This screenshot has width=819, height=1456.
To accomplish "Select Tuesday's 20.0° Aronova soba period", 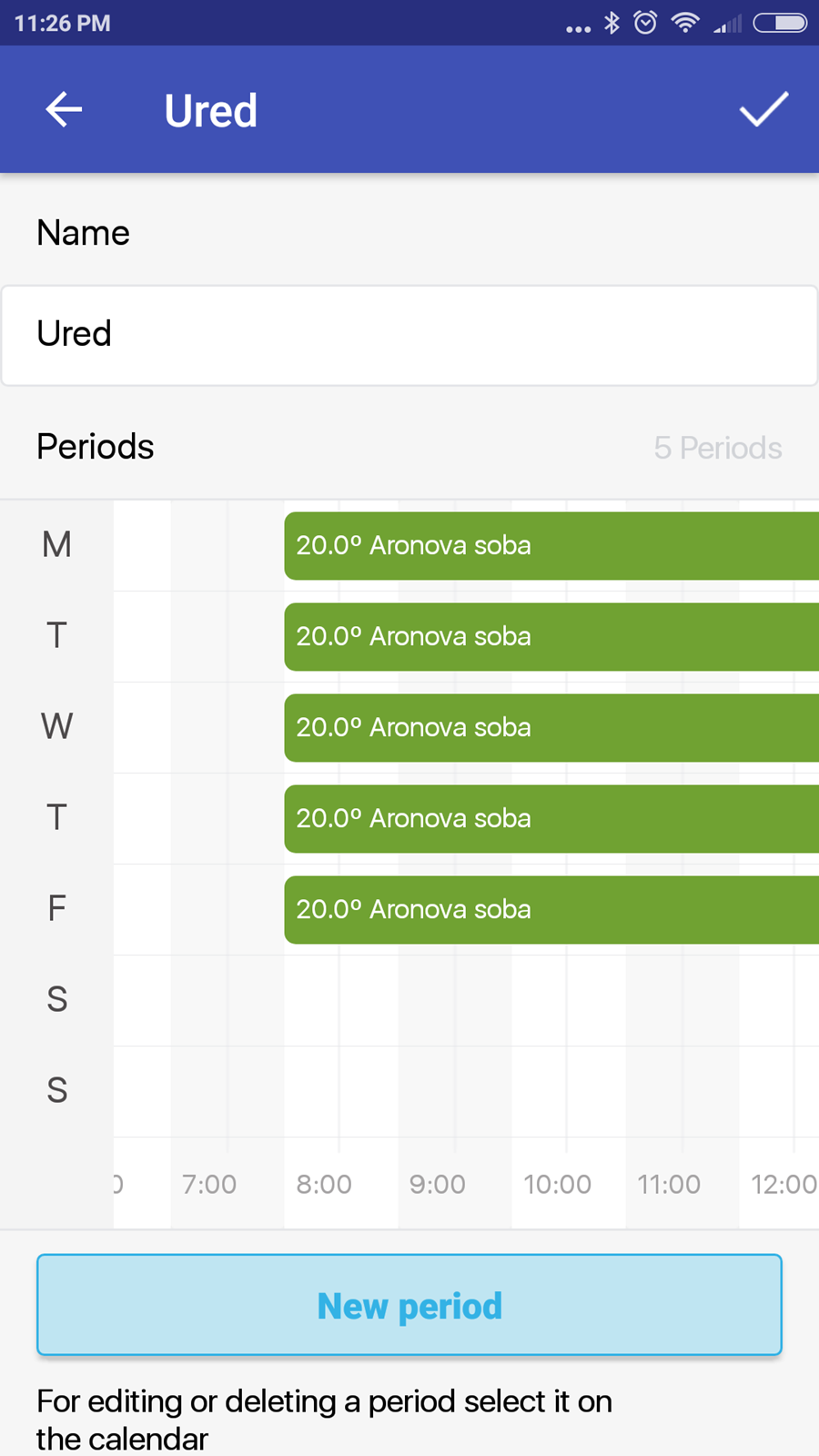I will [x=551, y=637].
